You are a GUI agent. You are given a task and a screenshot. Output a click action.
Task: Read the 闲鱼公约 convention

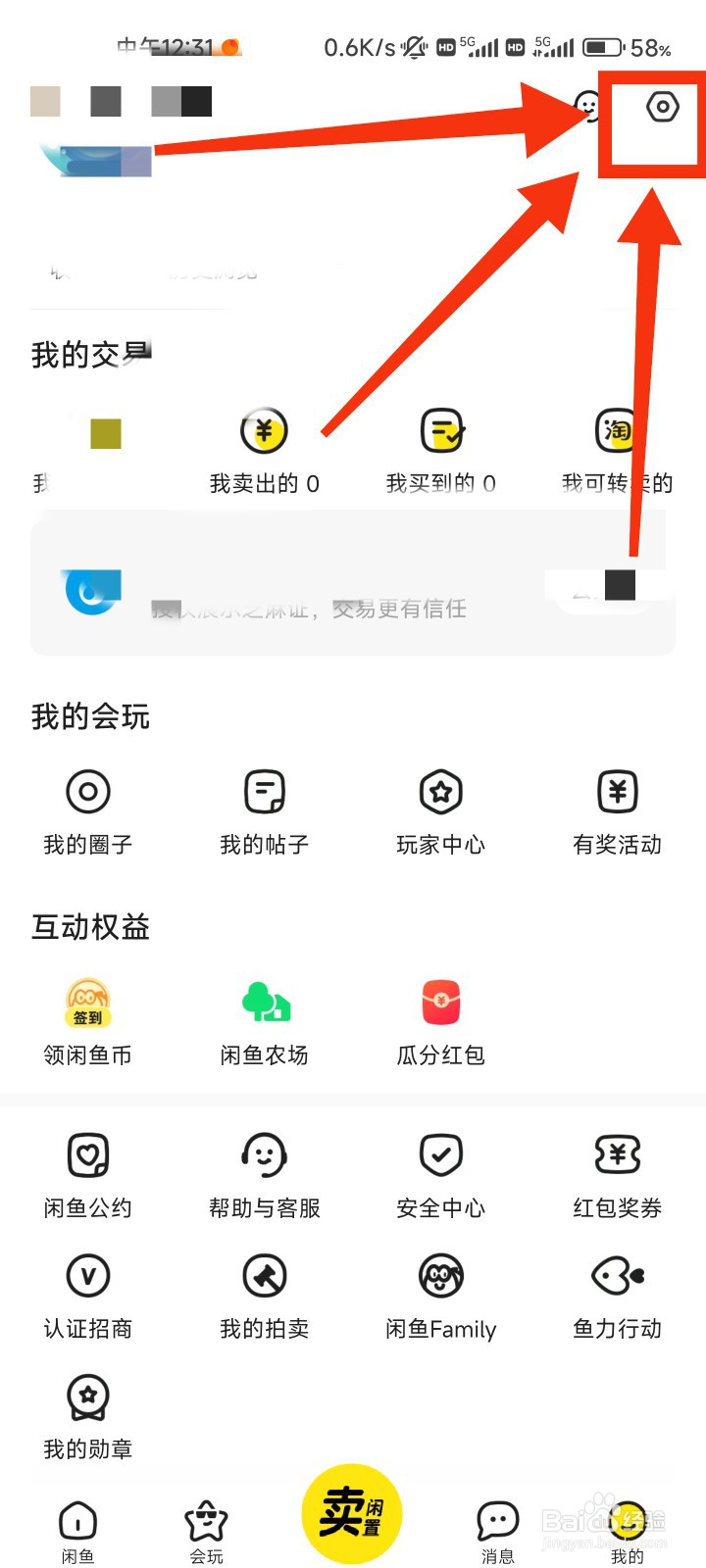click(87, 1173)
